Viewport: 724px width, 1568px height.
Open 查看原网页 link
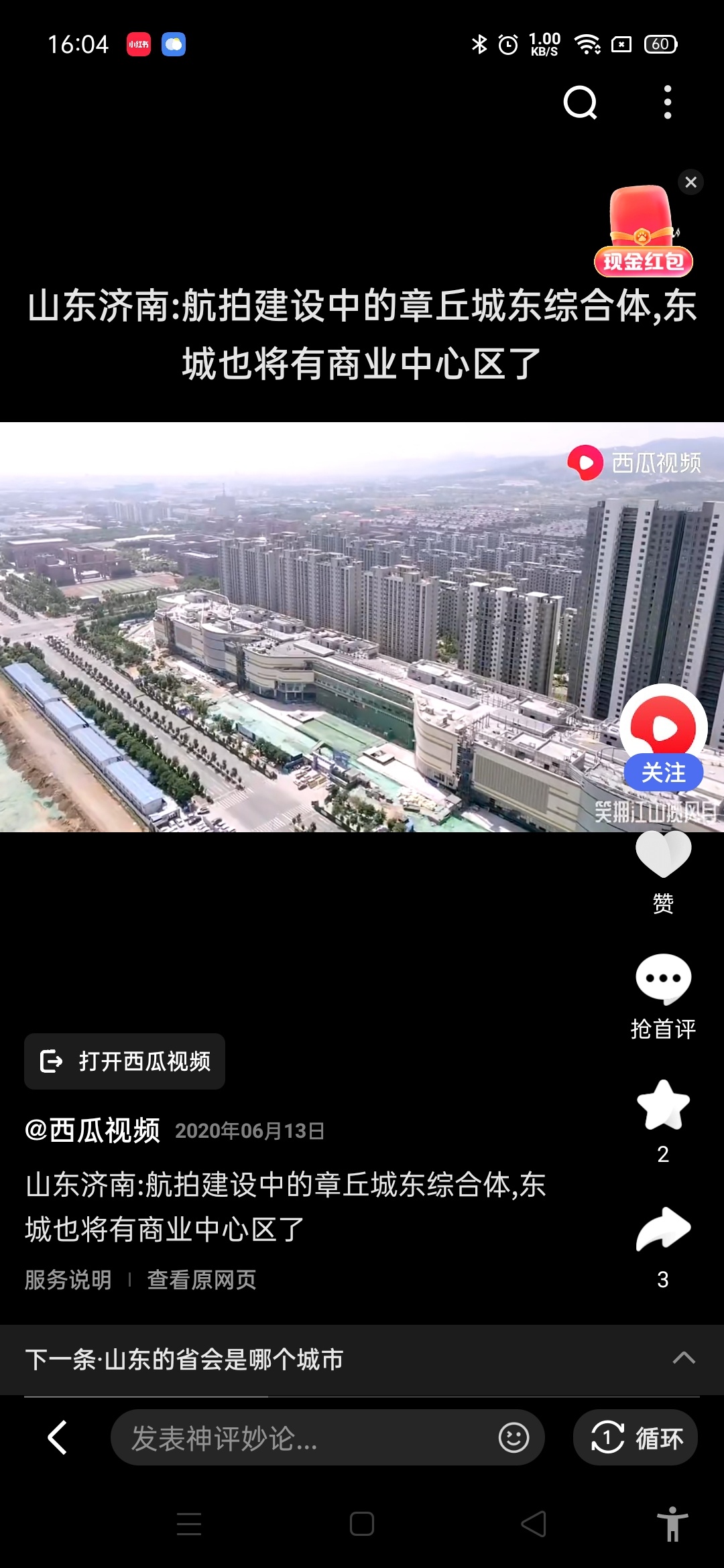coord(201,1280)
